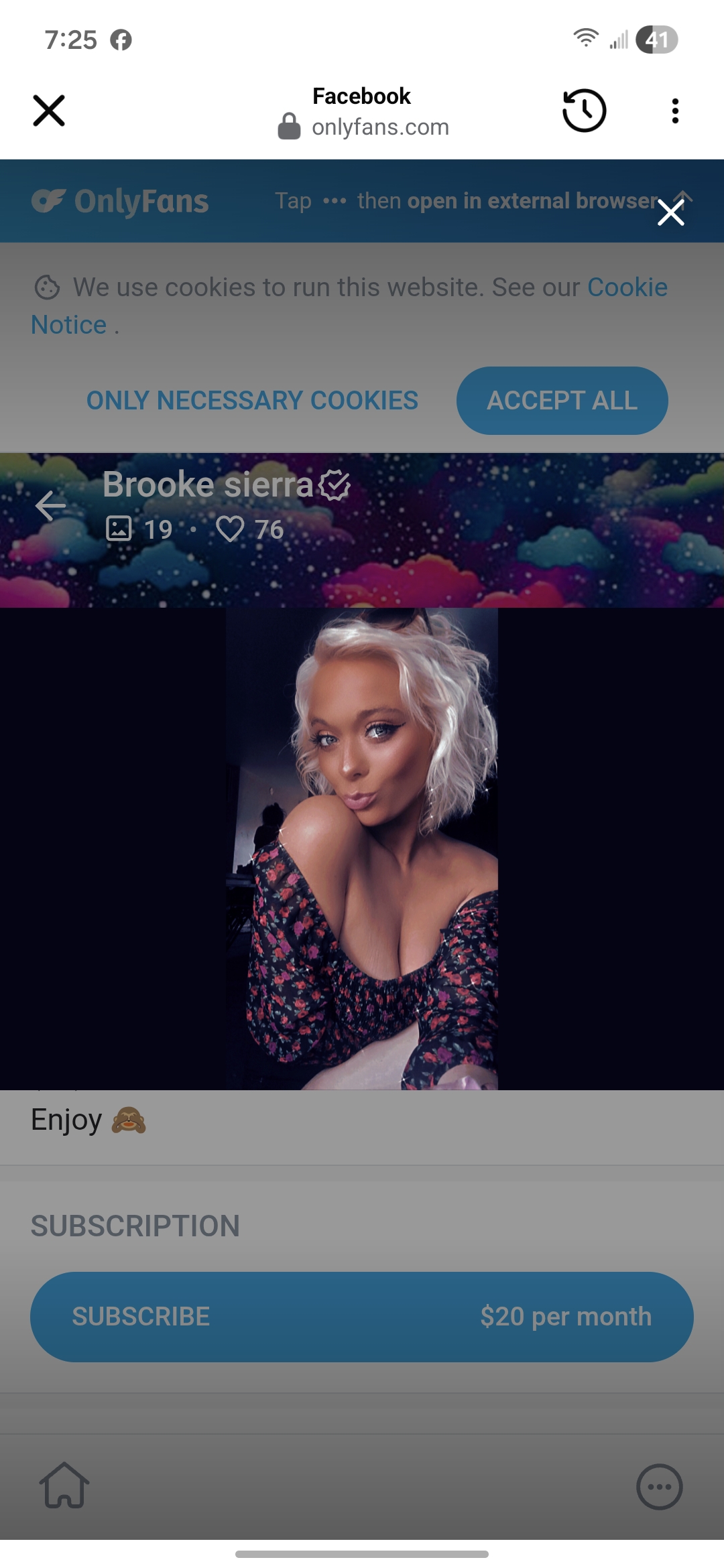Accept all cookies
Viewport: 724px width, 1568px height.
click(562, 401)
